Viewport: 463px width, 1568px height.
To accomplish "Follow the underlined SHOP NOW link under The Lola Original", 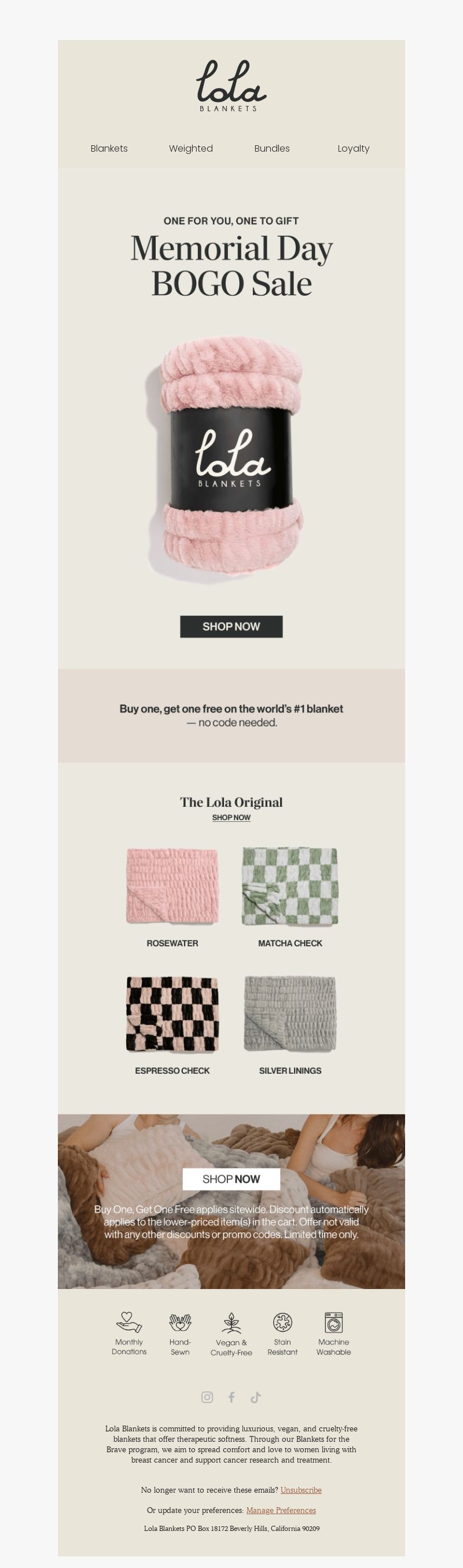I will tap(231, 817).
